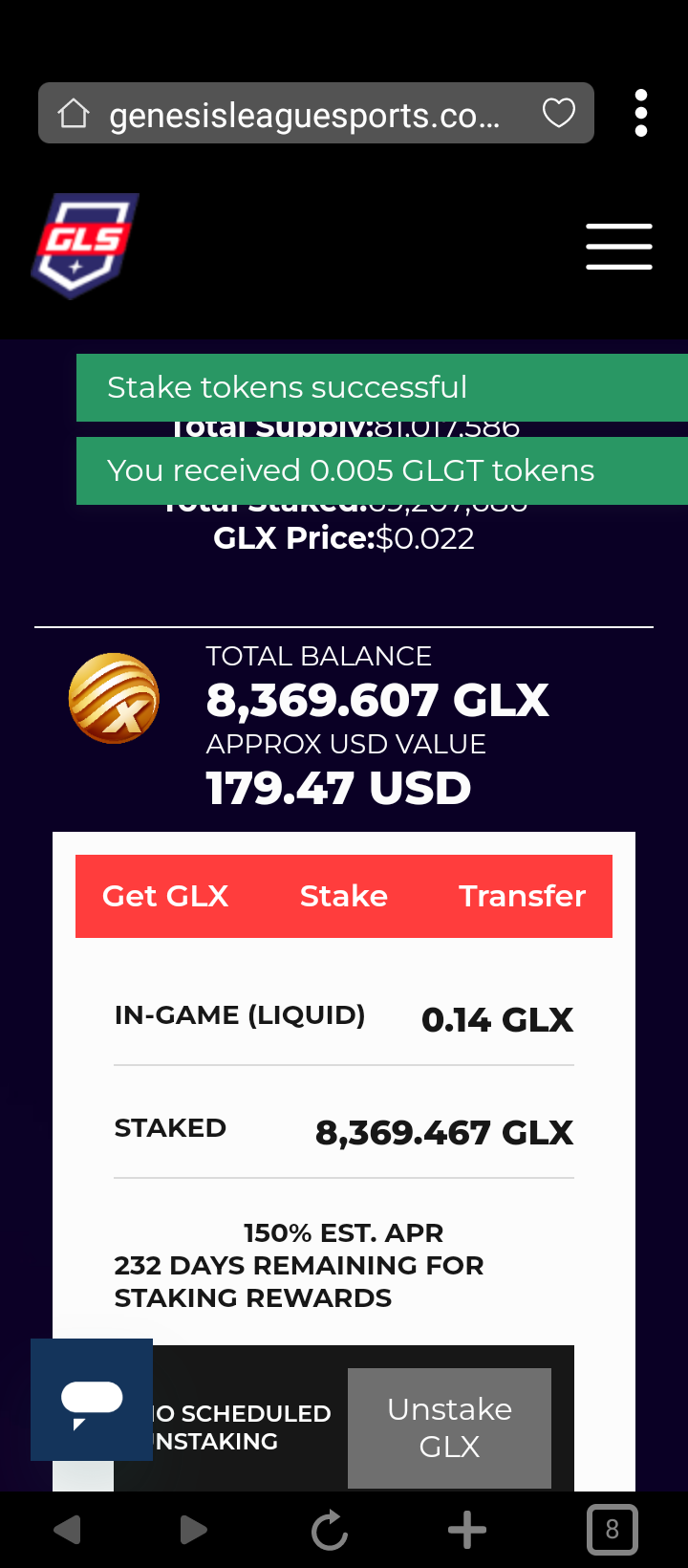Dismiss the Stake tokens successful notification
This screenshot has width=688, height=1568.
(382, 387)
